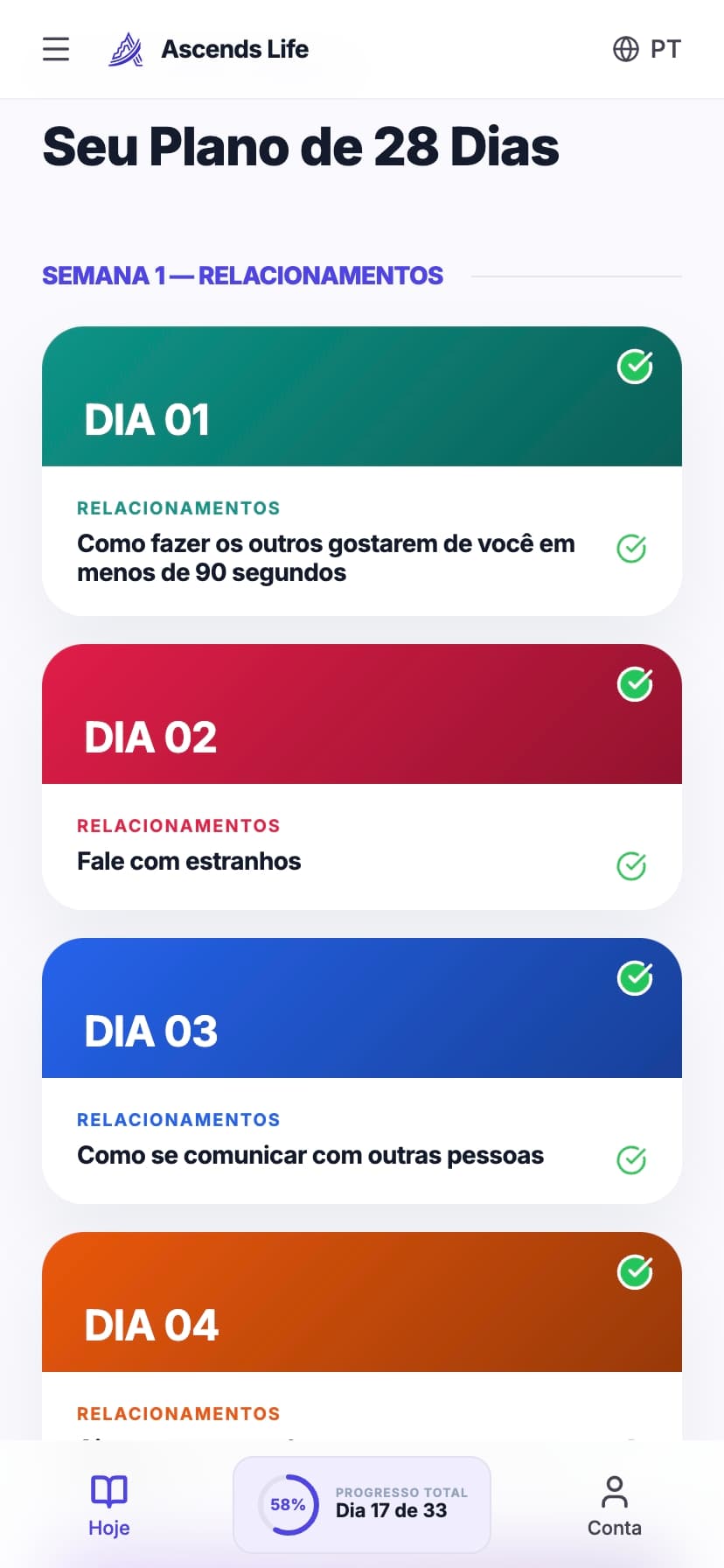
Task: Open the DIA 04 card
Action: point(361,1303)
